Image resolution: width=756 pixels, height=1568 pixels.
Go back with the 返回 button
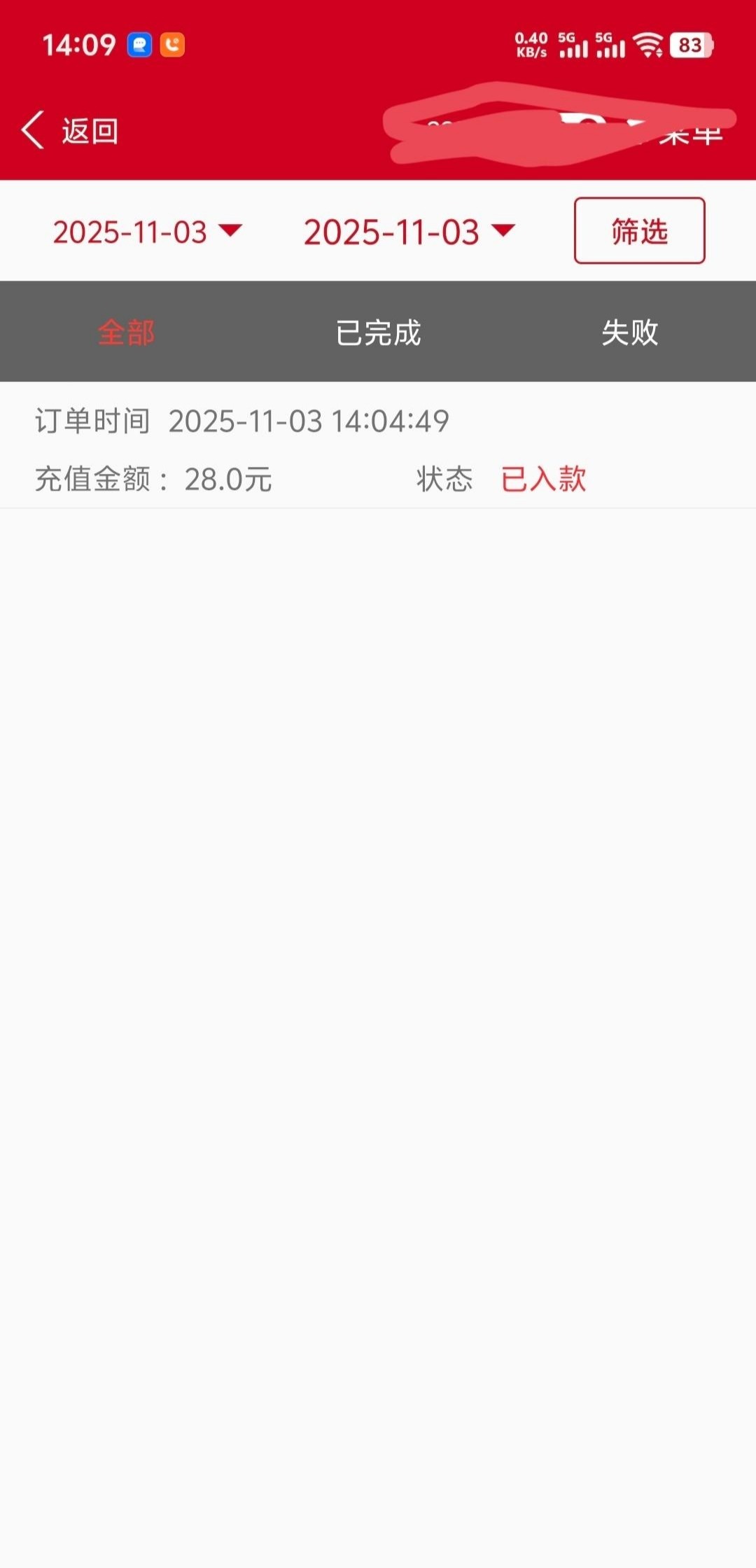tap(70, 131)
